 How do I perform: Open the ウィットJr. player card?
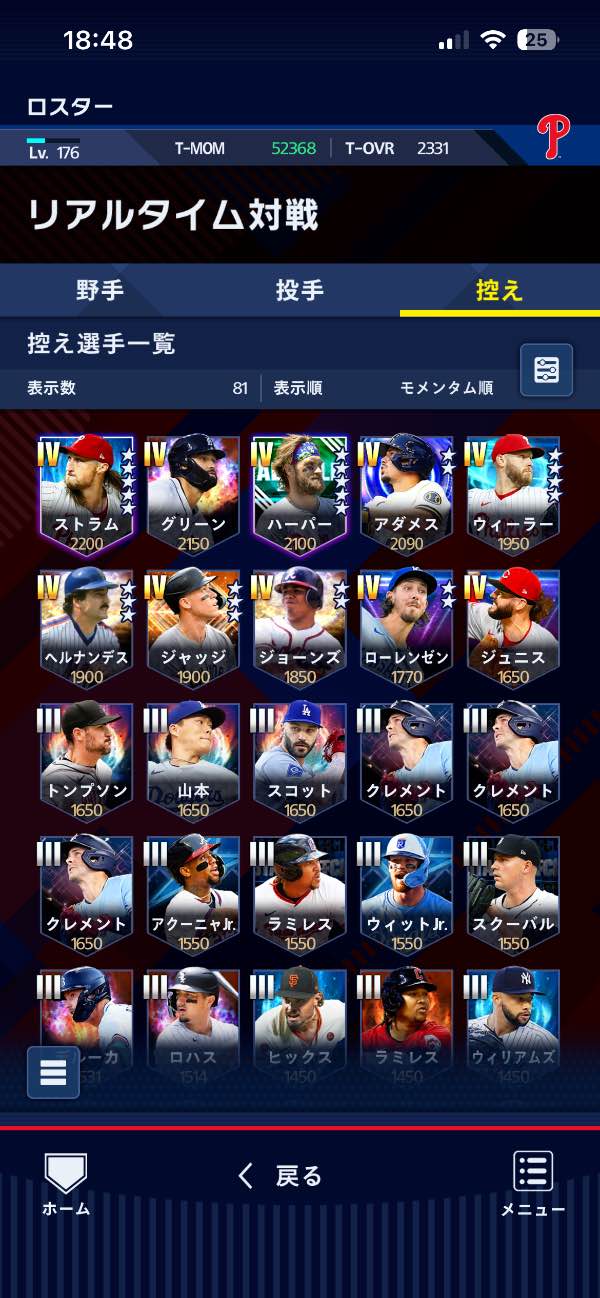tap(406, 895)
